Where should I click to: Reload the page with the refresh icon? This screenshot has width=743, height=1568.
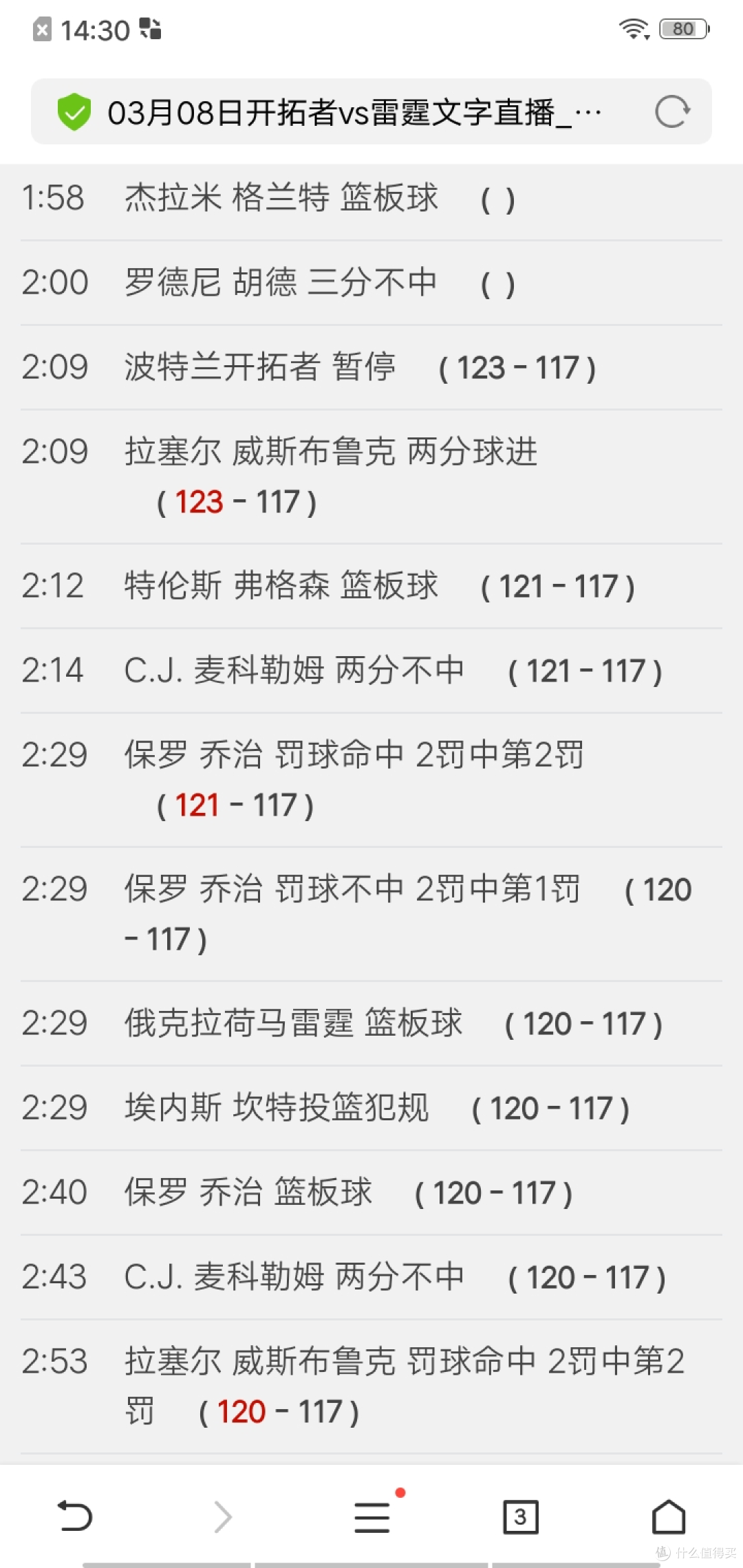[x=672, y=112]
